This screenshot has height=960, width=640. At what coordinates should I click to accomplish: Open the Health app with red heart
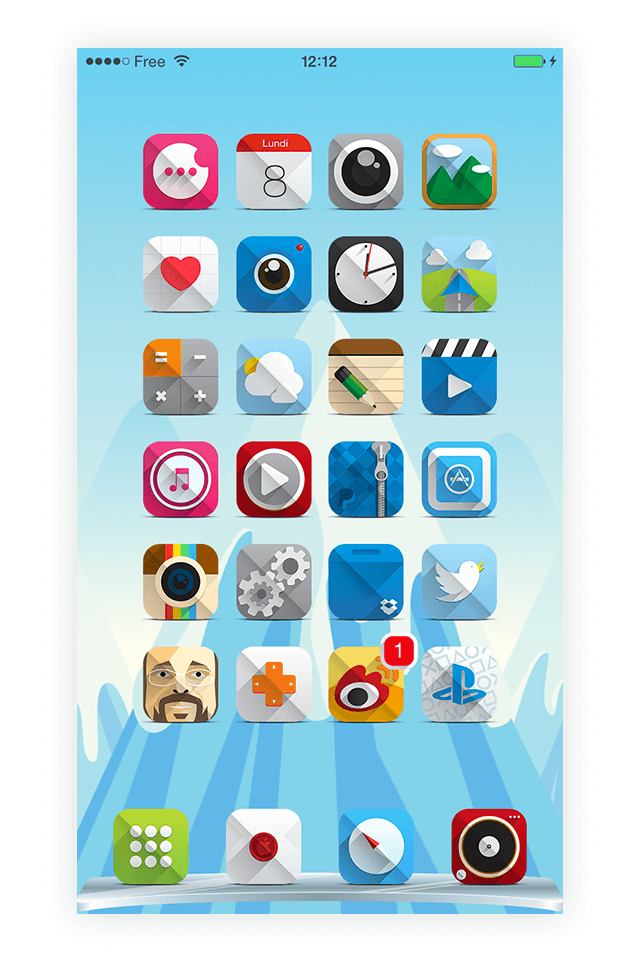180,274
